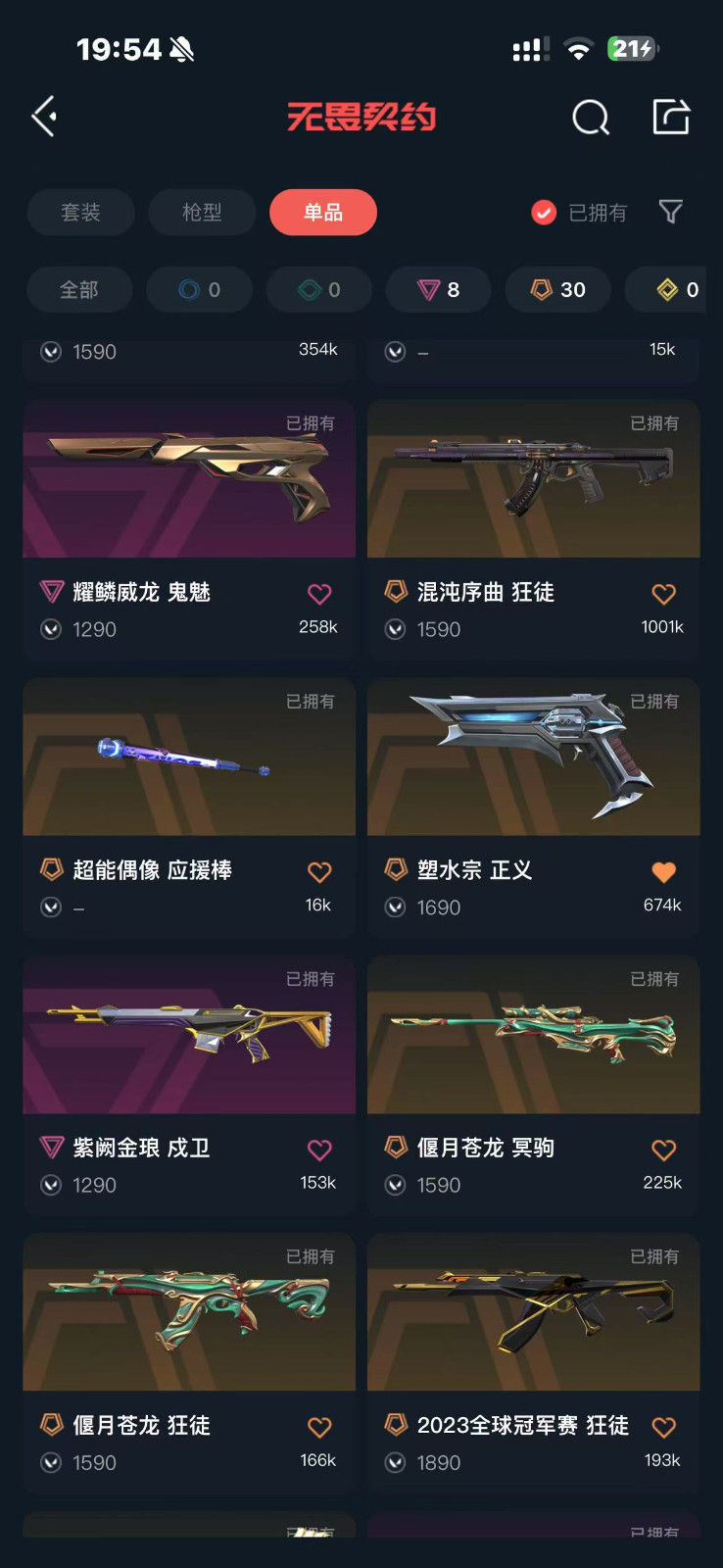Select the 单品 tab

(323, 213)
